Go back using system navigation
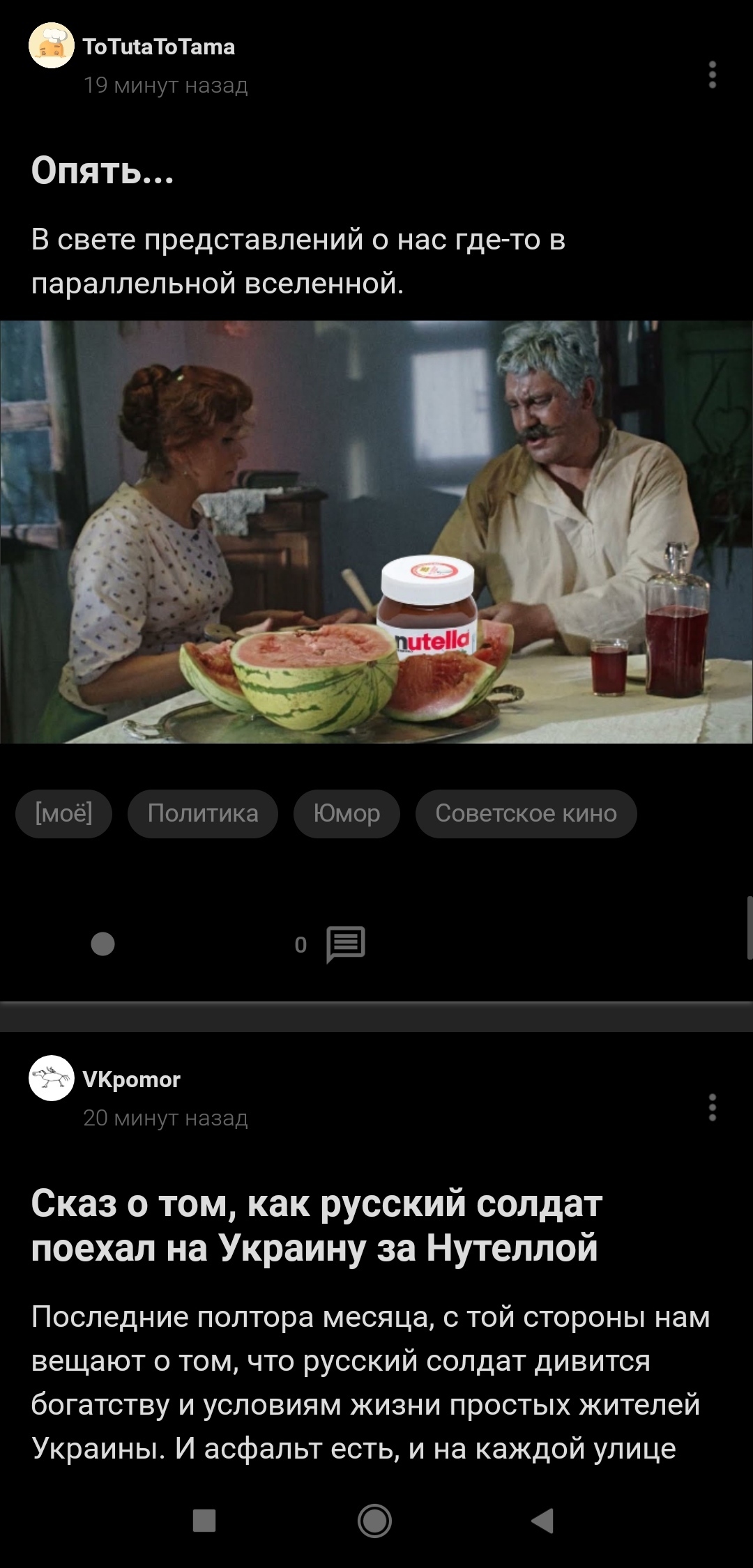This screenshot has width=753, height=1568. click(542, 1521)
